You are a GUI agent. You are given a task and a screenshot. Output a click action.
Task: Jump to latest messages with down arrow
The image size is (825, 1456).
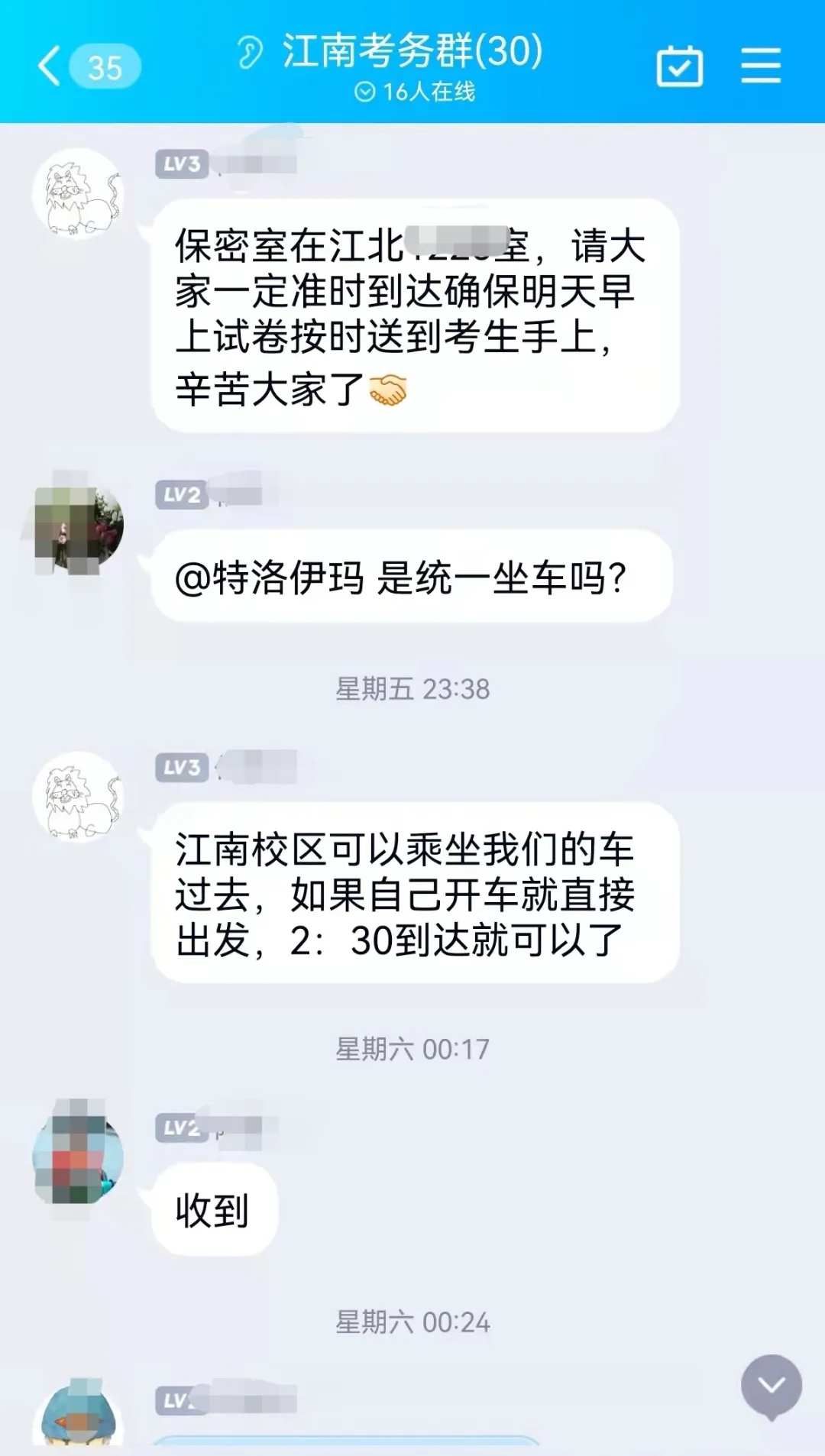tap(771, 1386)
